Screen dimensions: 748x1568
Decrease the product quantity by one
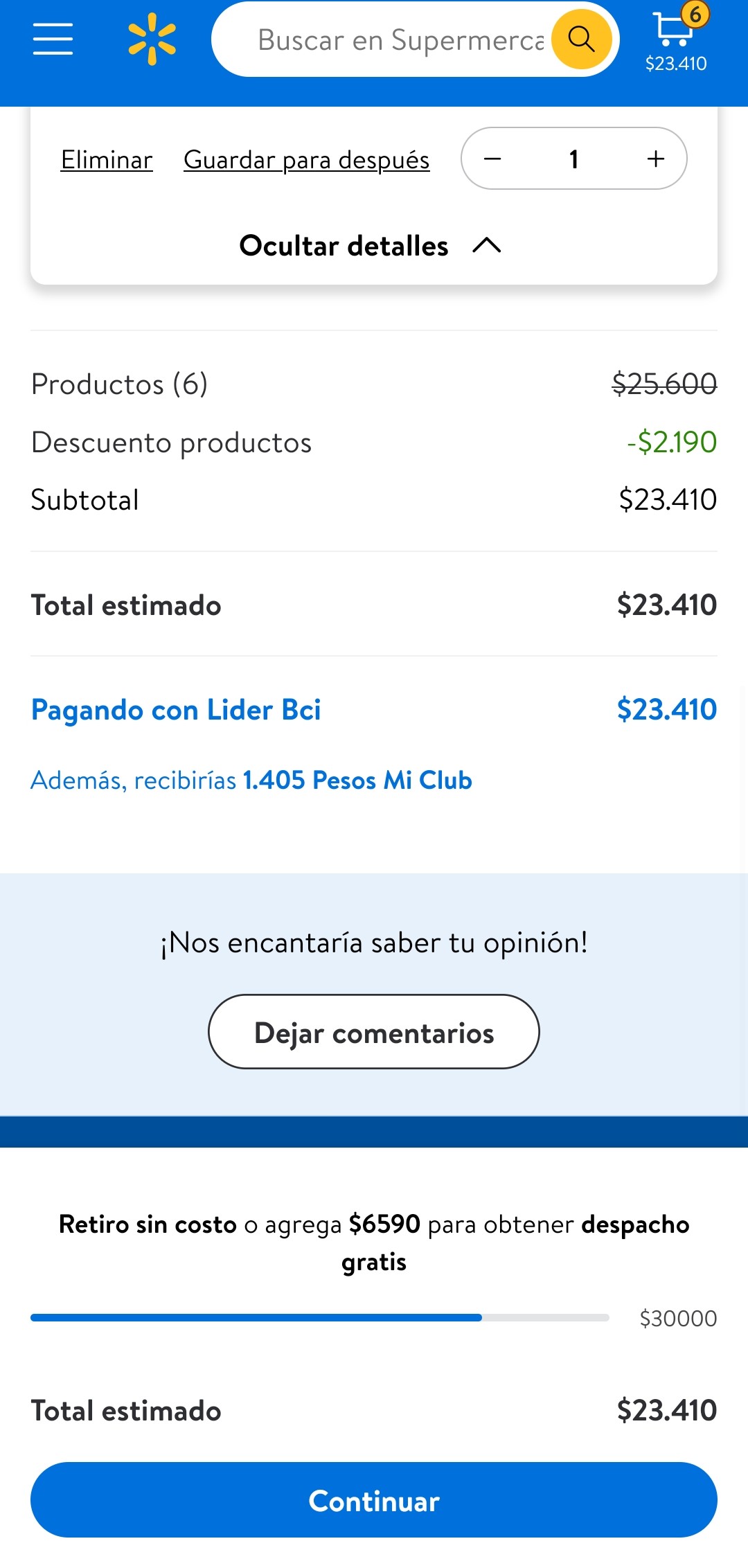[x=492, y=159]
